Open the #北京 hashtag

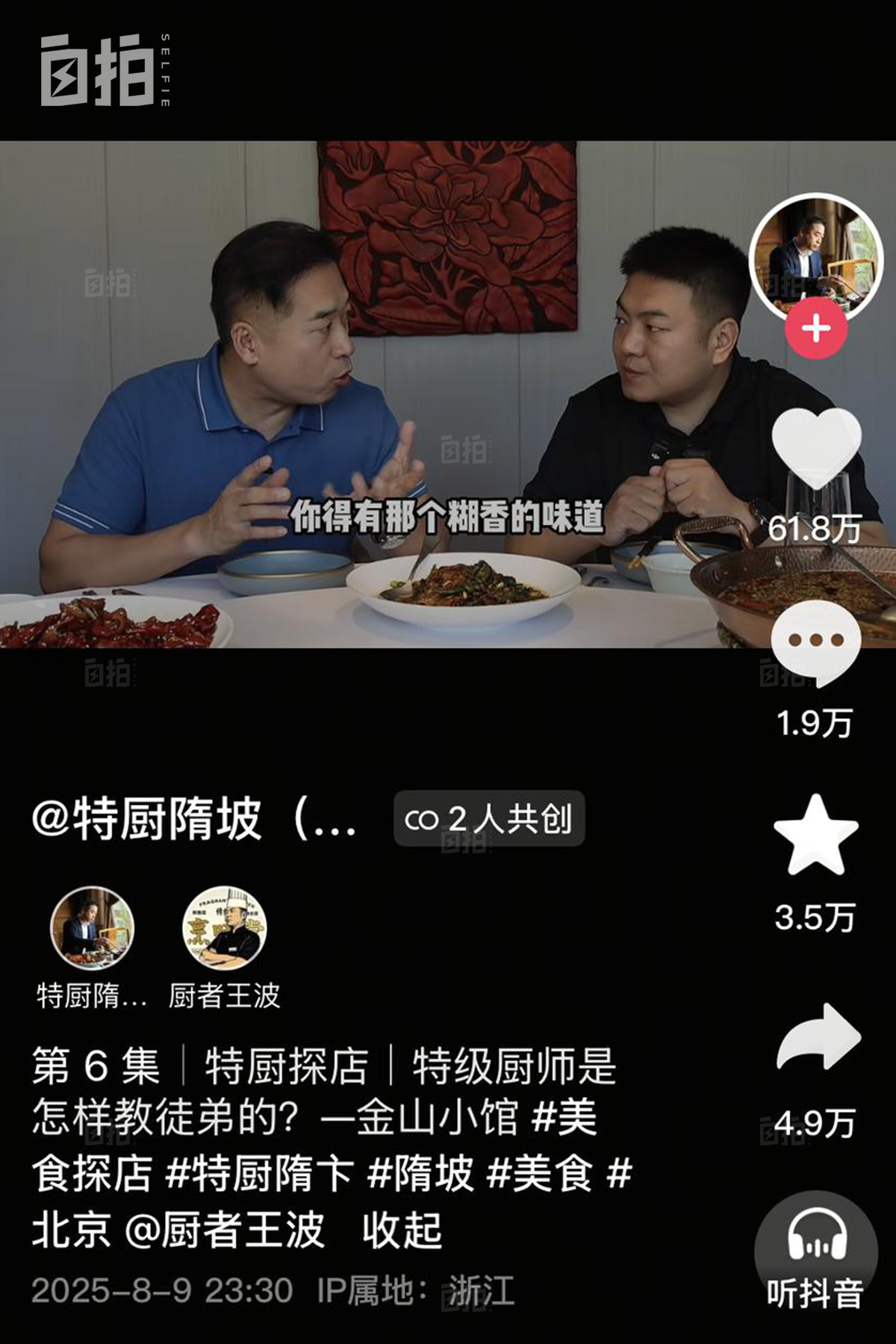[x=71, y=1229]
